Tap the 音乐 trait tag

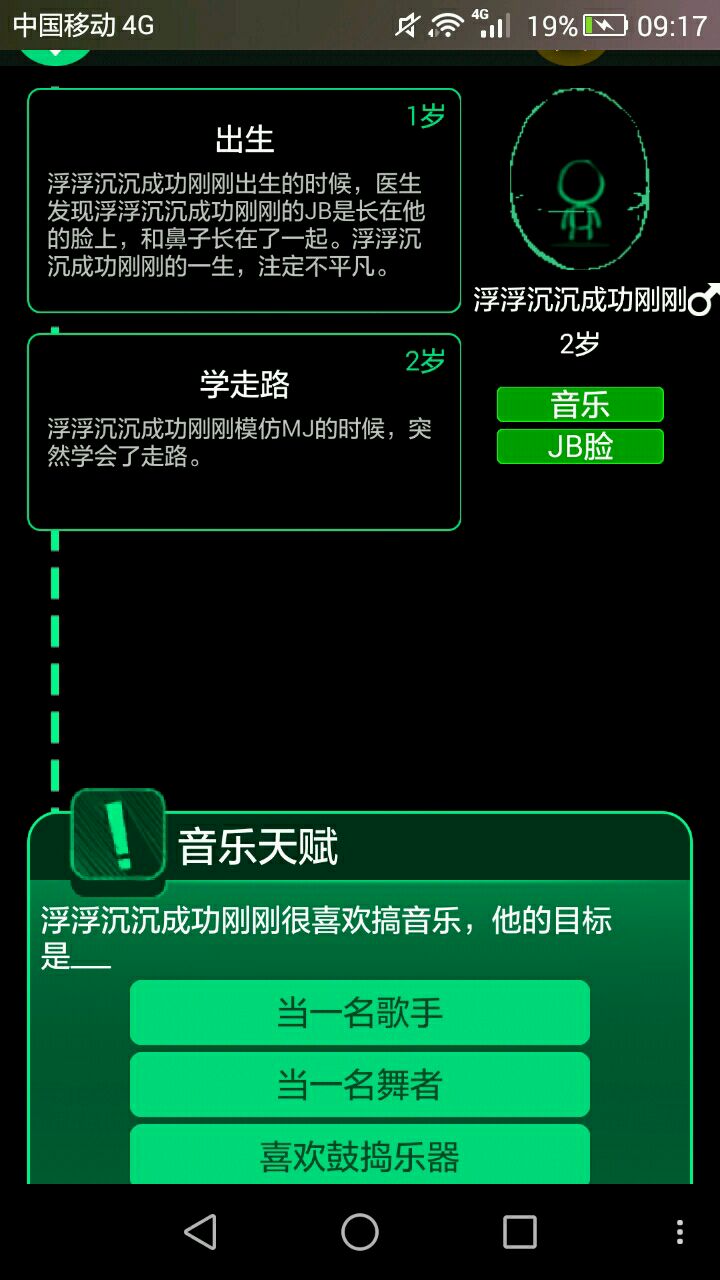[580, 405]
